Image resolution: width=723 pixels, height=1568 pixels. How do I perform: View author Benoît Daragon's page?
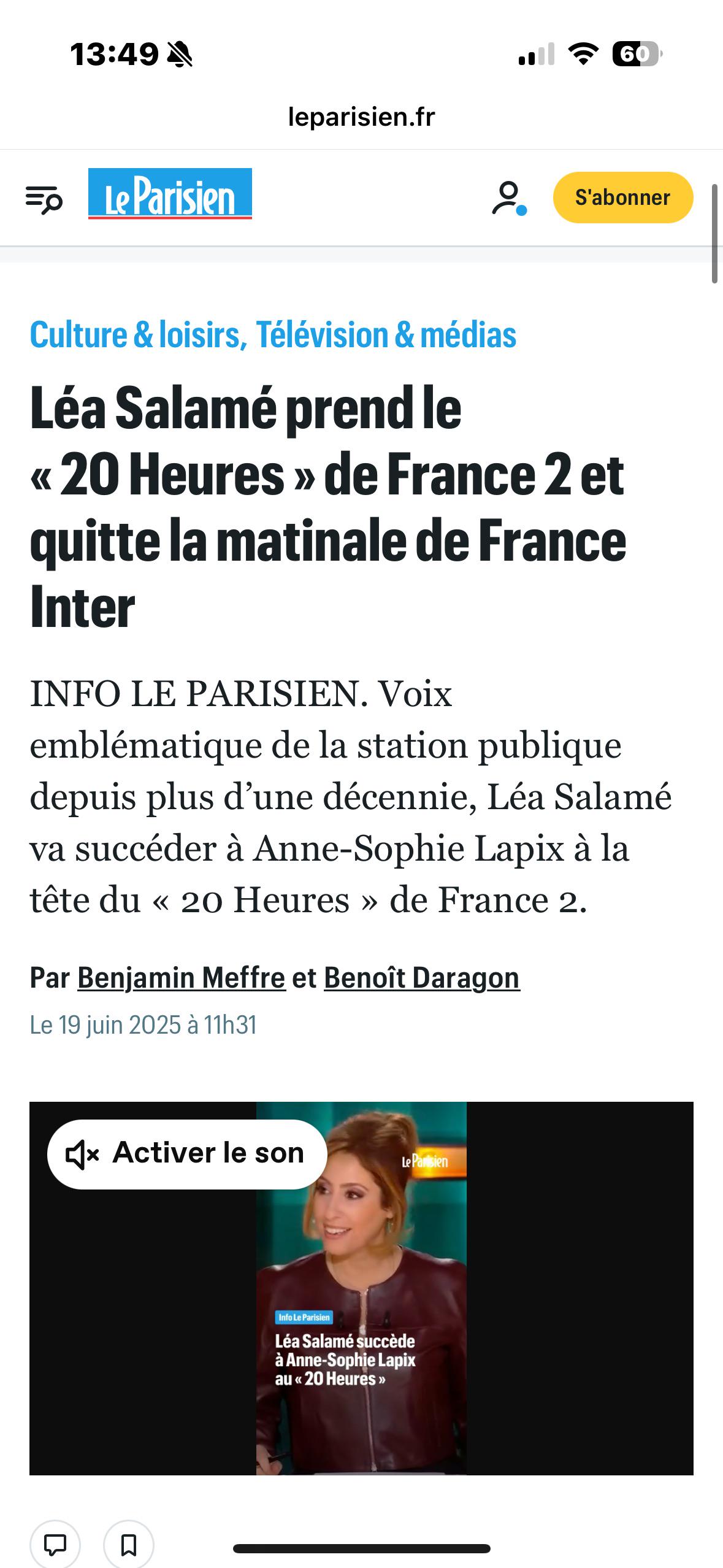click(x=421, y=978)
